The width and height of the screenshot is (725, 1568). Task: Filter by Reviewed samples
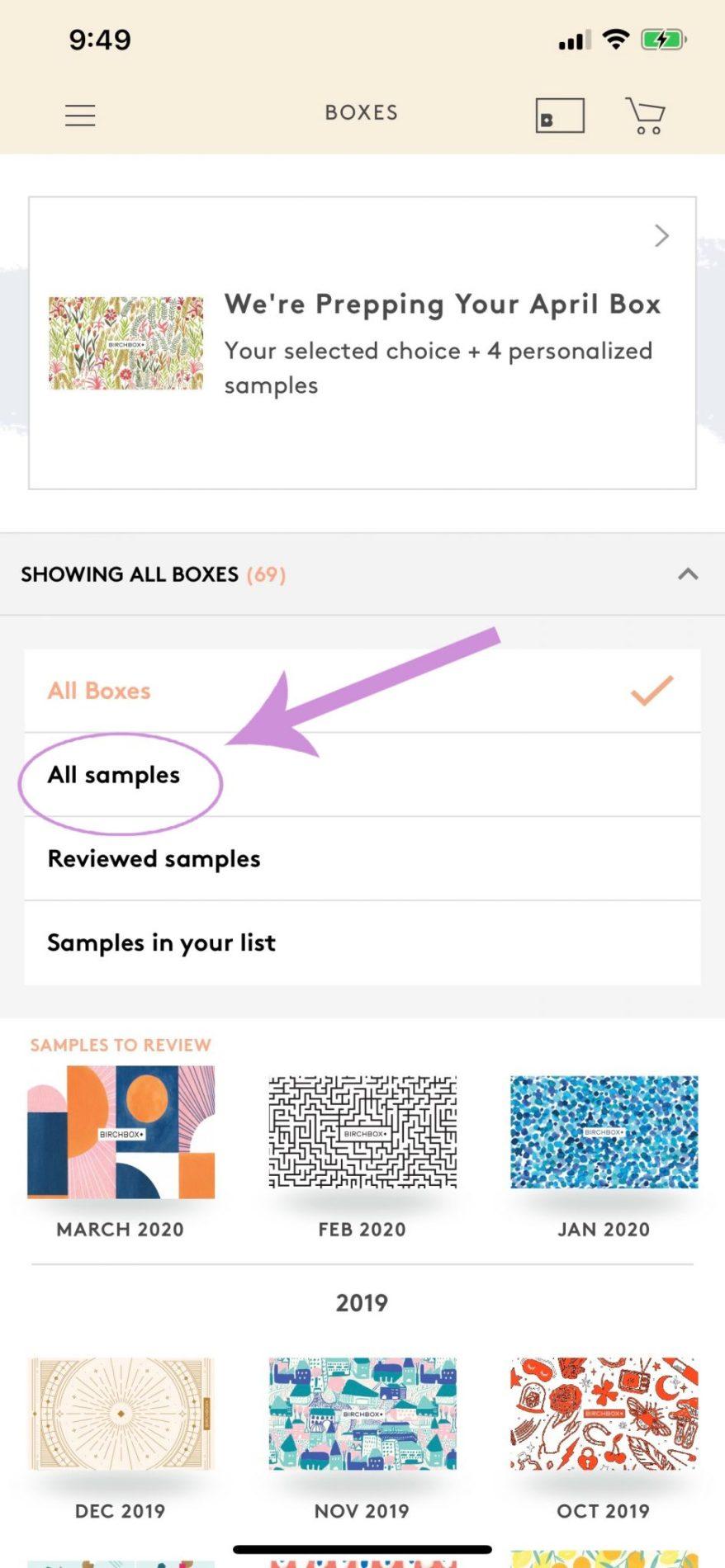154,859
